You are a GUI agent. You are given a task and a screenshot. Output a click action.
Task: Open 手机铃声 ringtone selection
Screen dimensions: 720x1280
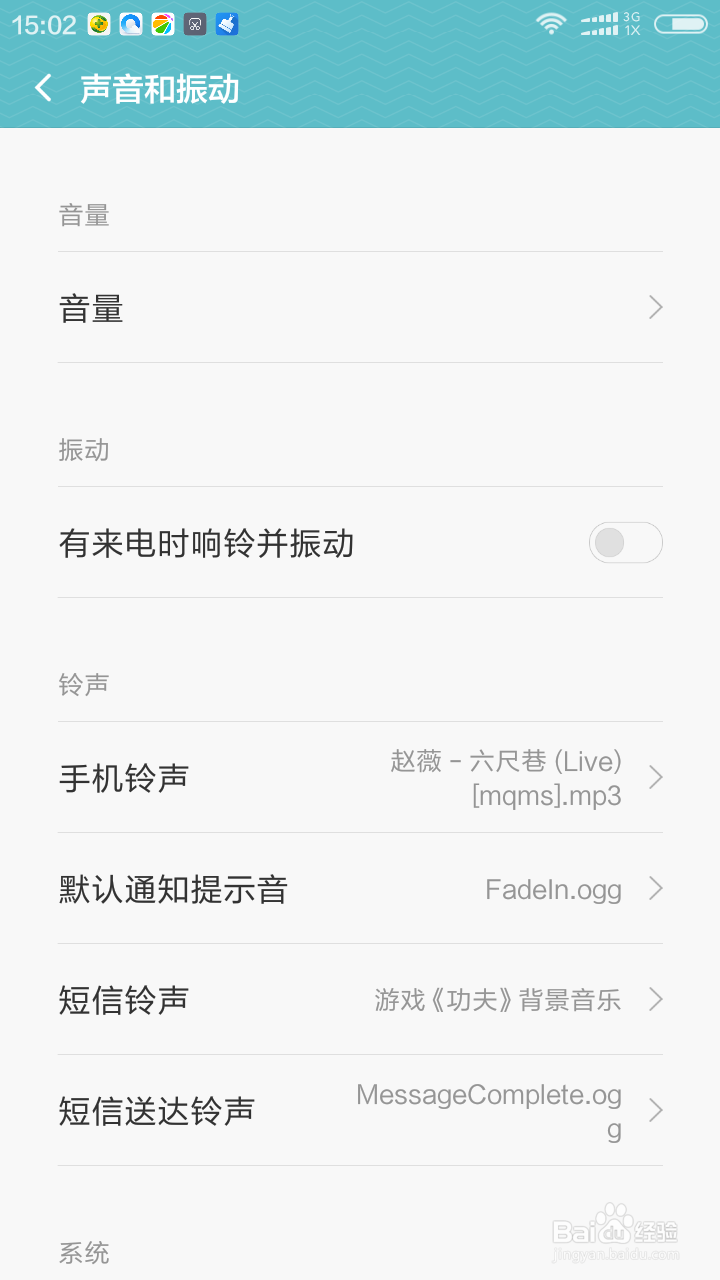pos(360,777)
